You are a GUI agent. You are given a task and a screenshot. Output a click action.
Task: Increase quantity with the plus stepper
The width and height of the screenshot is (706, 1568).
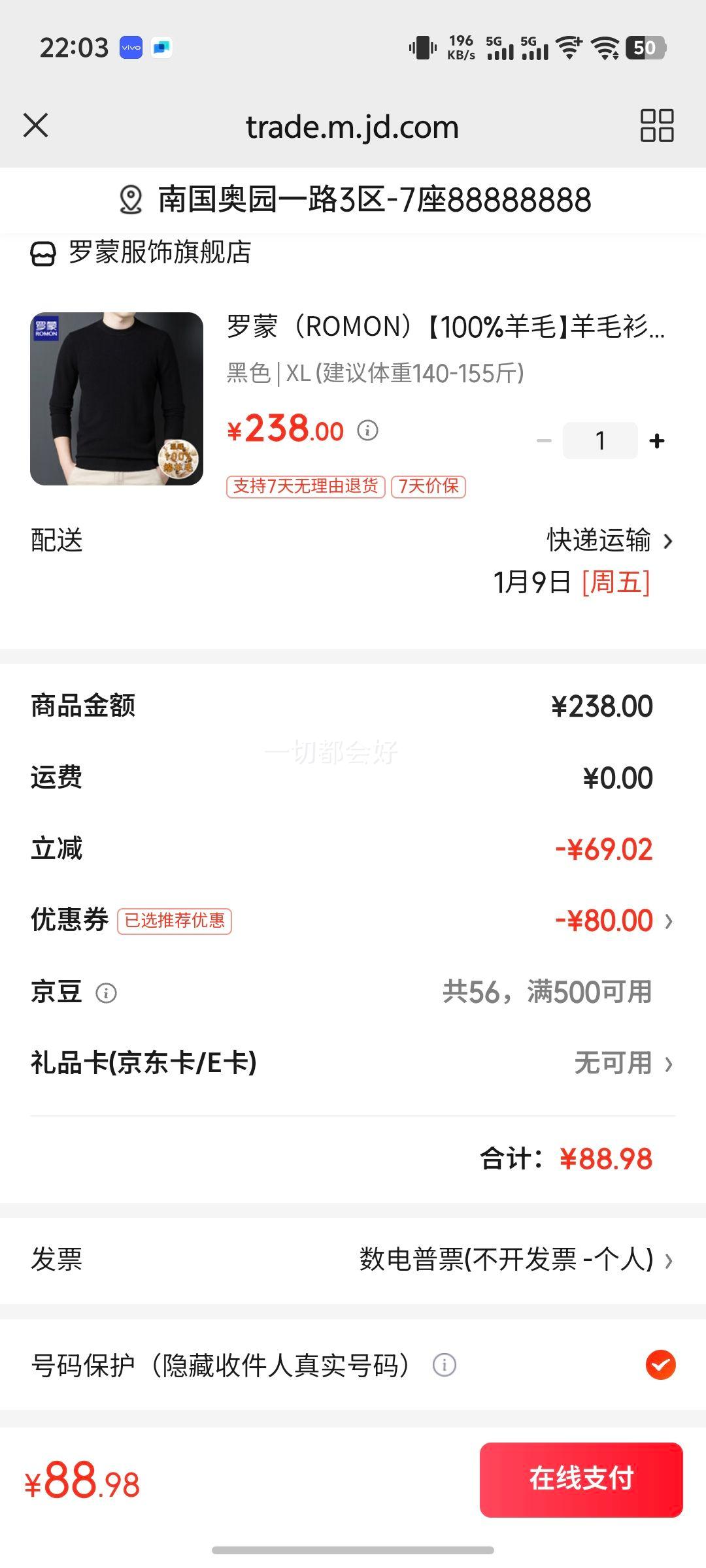click(x=656, y=440)
